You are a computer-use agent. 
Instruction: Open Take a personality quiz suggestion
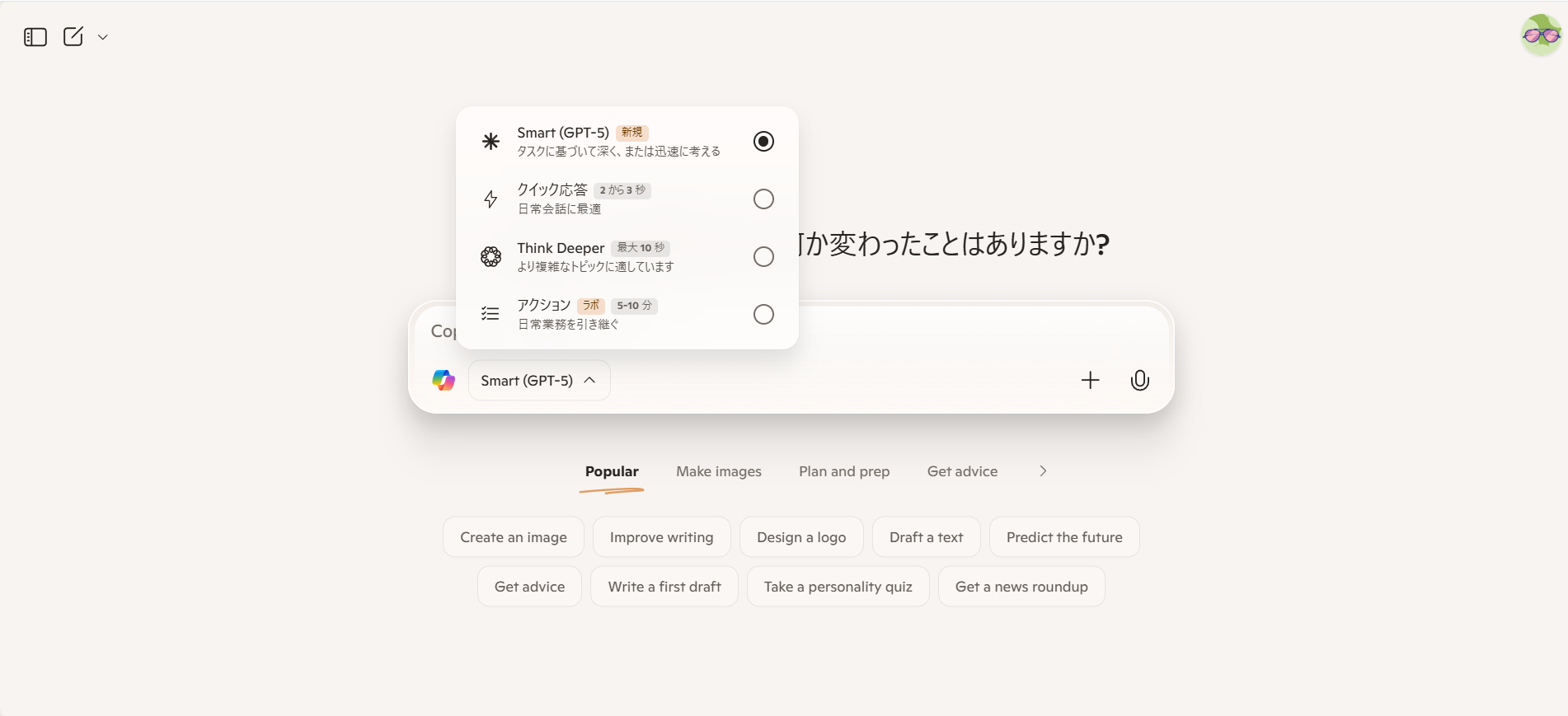pos(838,587)
